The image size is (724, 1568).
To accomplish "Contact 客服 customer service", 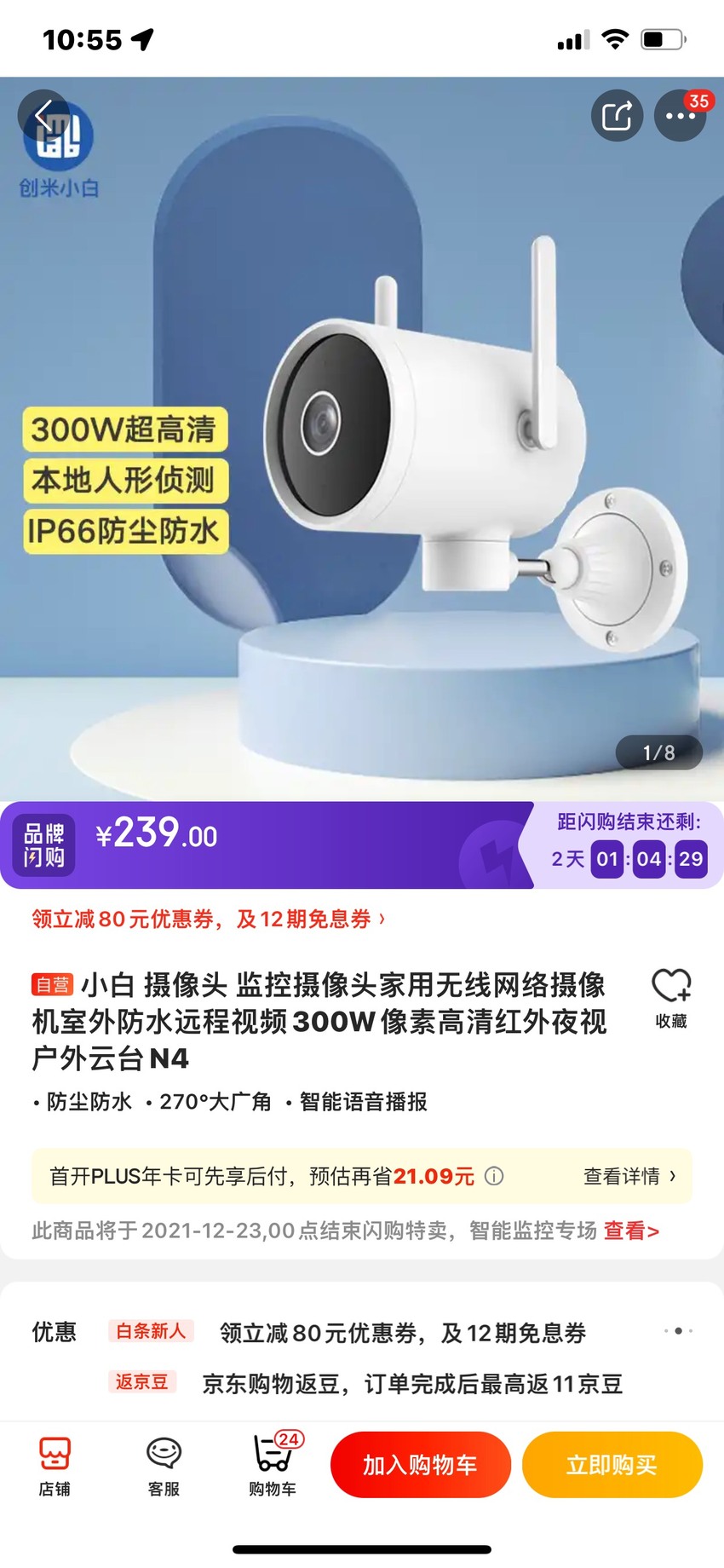I will 164,1466.
